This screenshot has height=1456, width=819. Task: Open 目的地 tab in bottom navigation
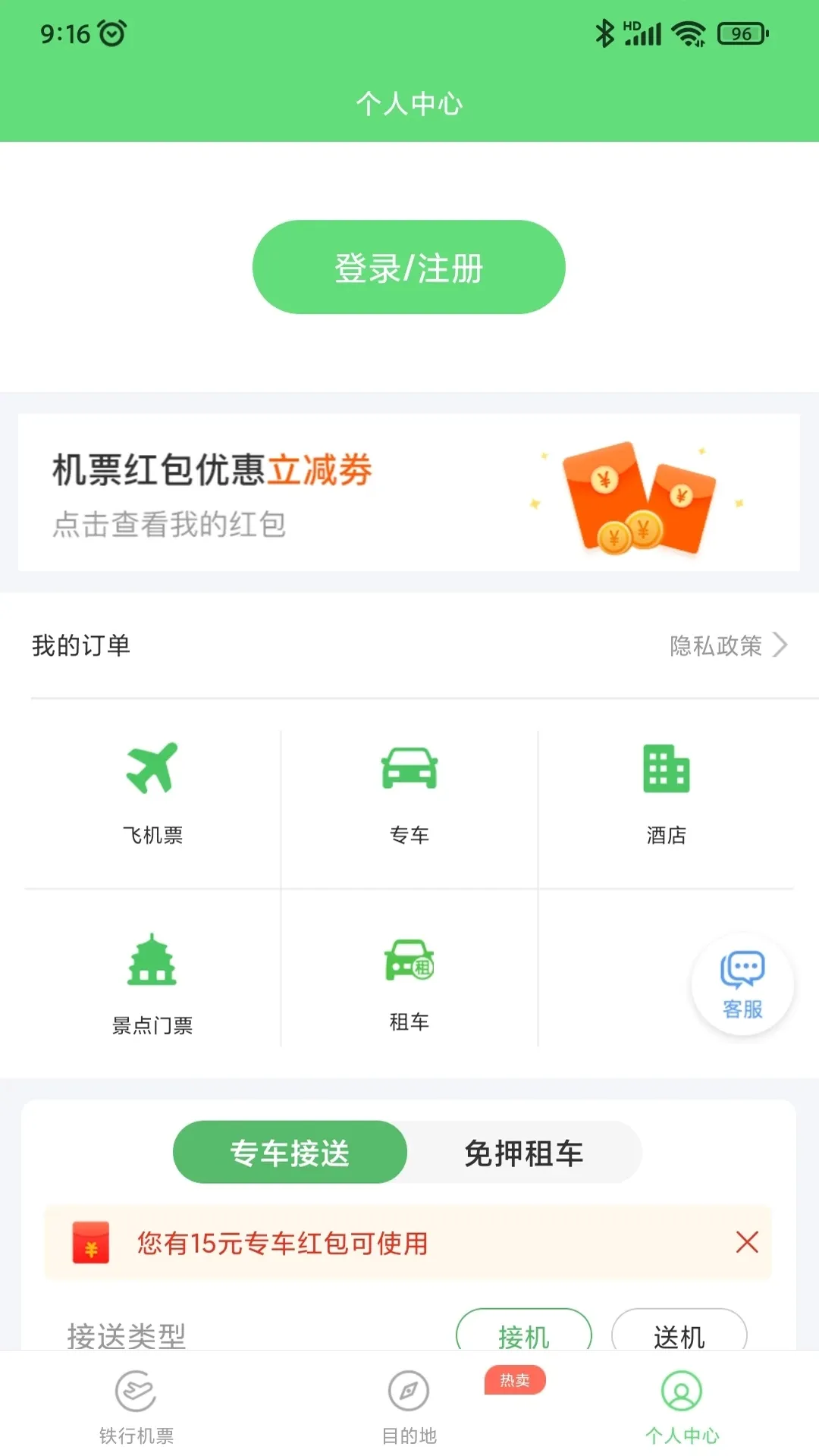click(x=408, y=1407)
